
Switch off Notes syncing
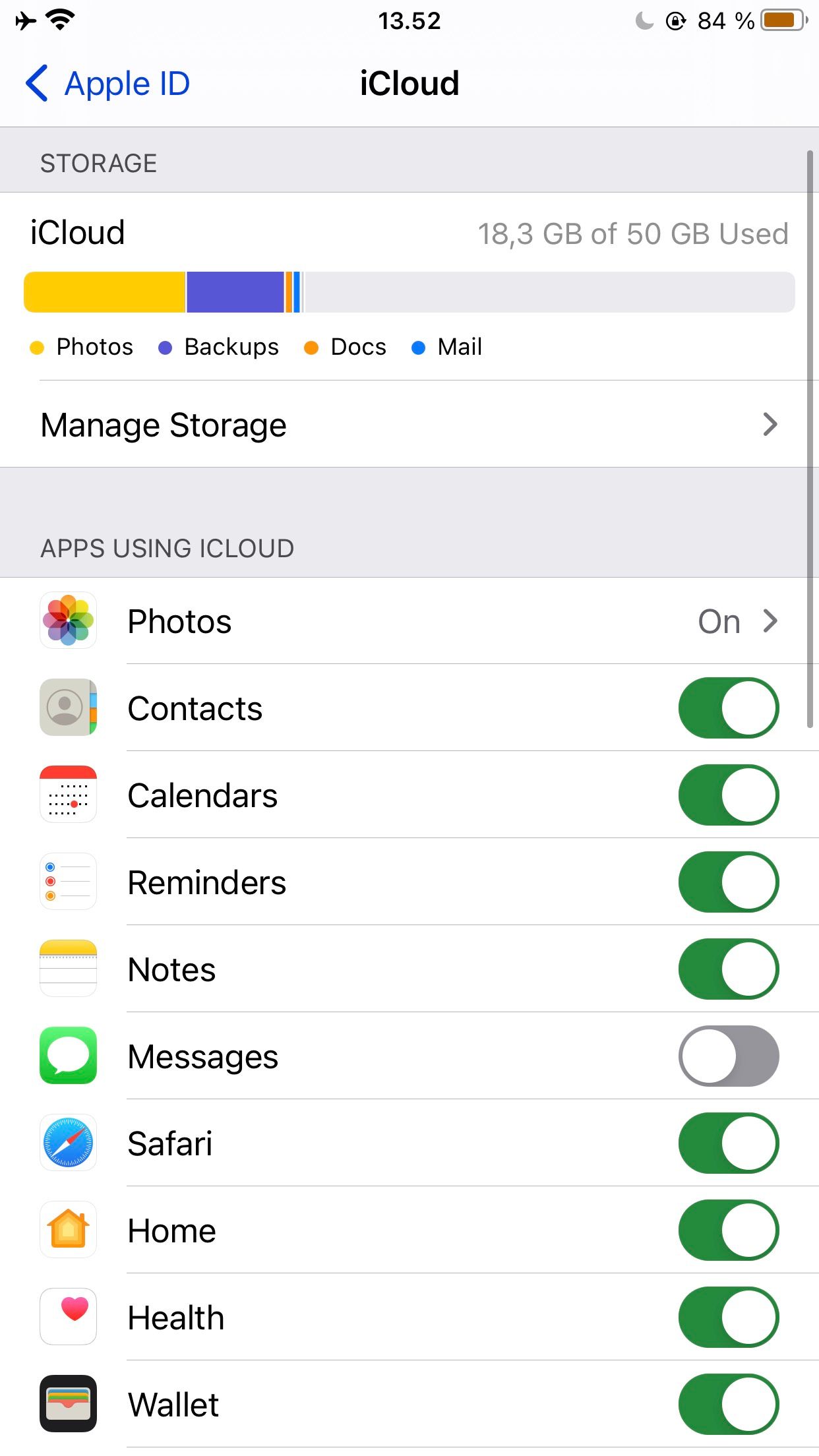pos(728,969)
